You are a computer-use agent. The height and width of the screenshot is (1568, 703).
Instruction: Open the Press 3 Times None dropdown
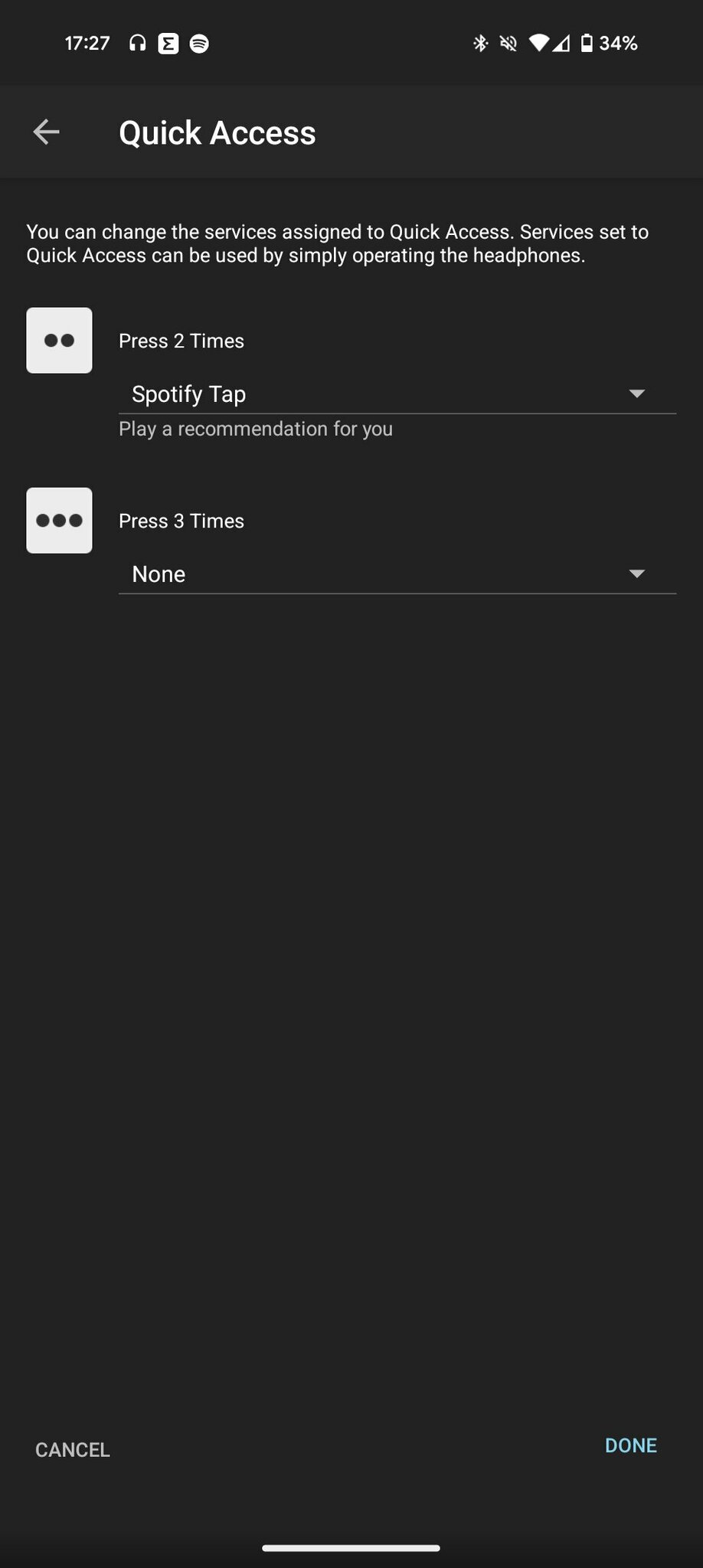pyautogui.click(x=397, y=574)
